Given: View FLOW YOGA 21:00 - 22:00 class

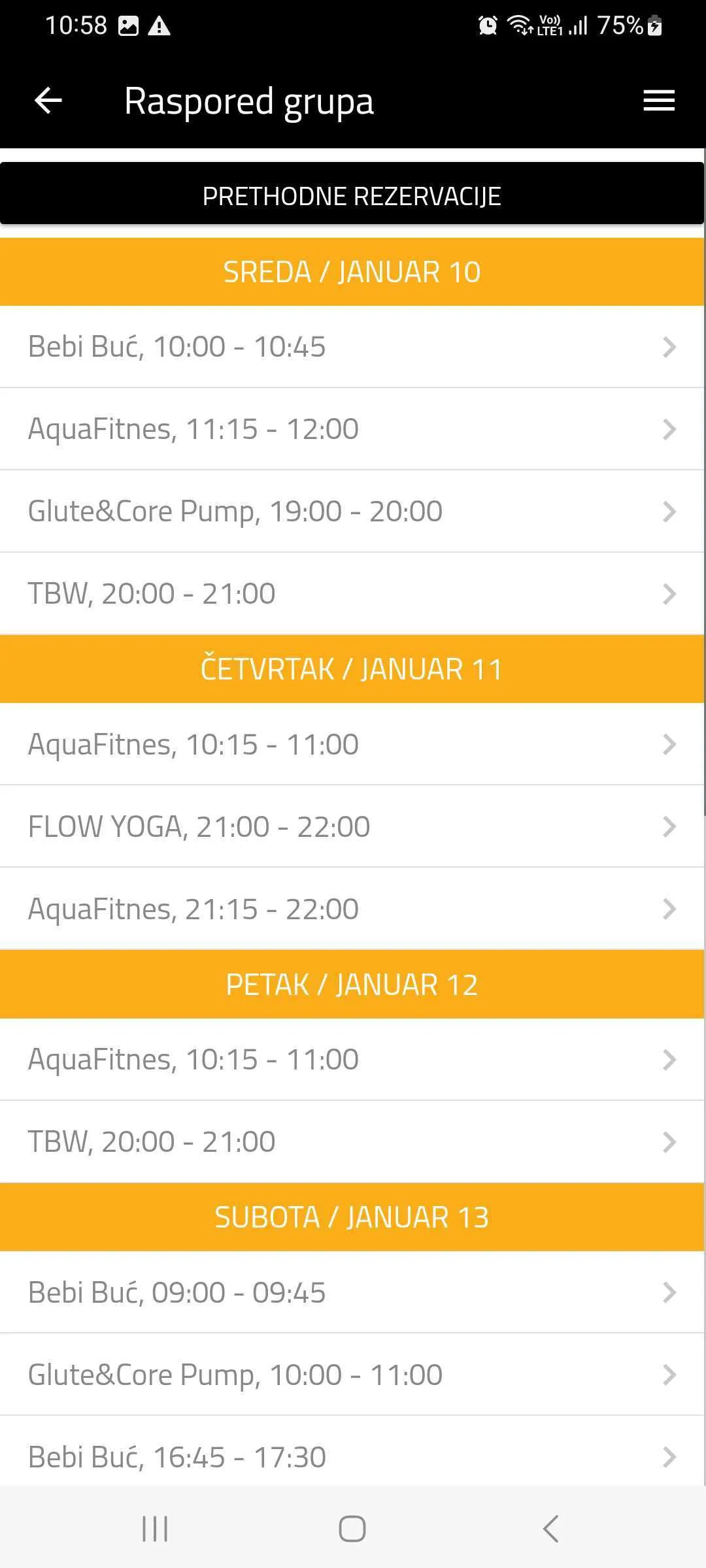Looking at the screenshot, I should pyautogui.click(x=352, y=827).
